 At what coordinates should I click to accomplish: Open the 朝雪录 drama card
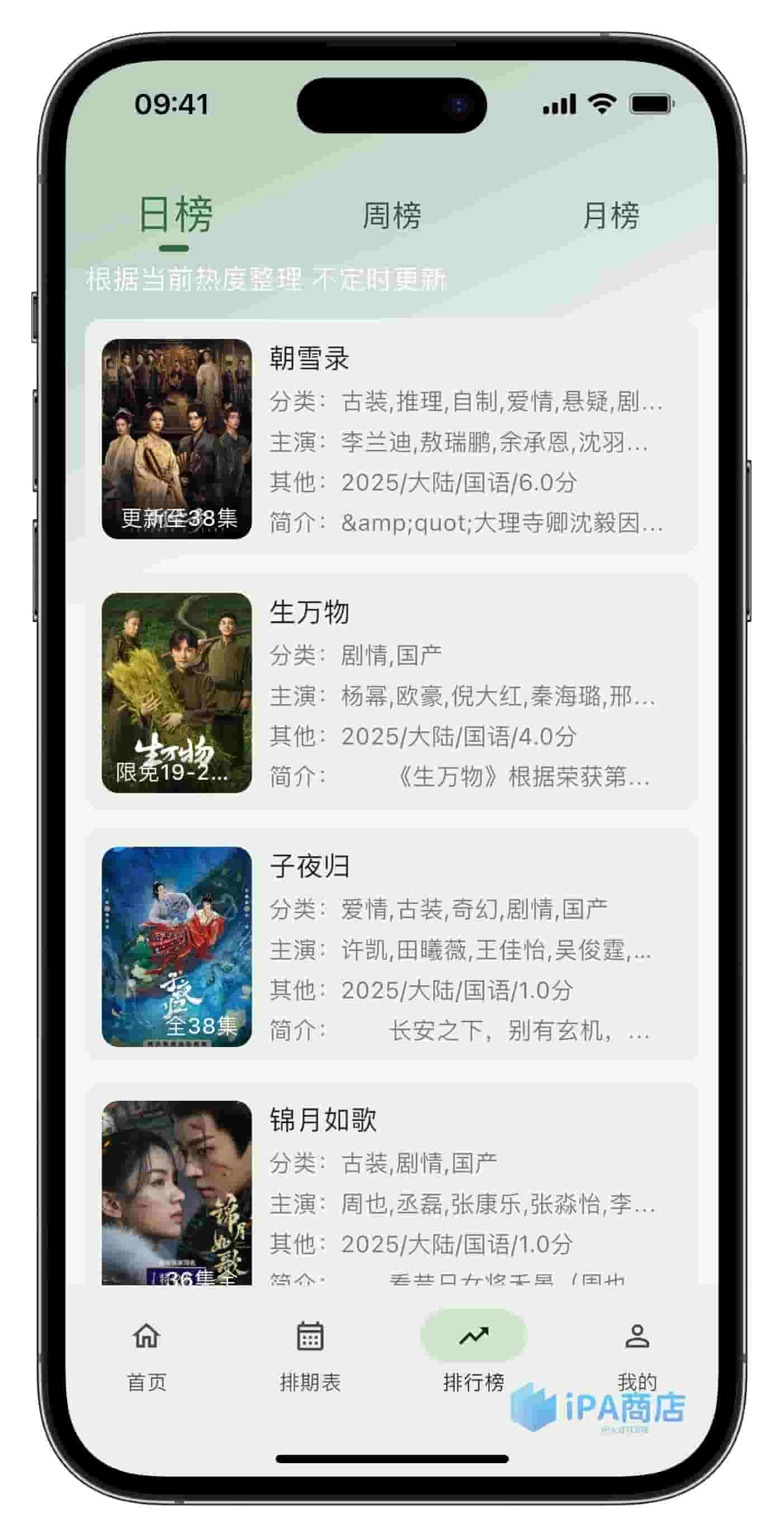(x=391, y=439)
